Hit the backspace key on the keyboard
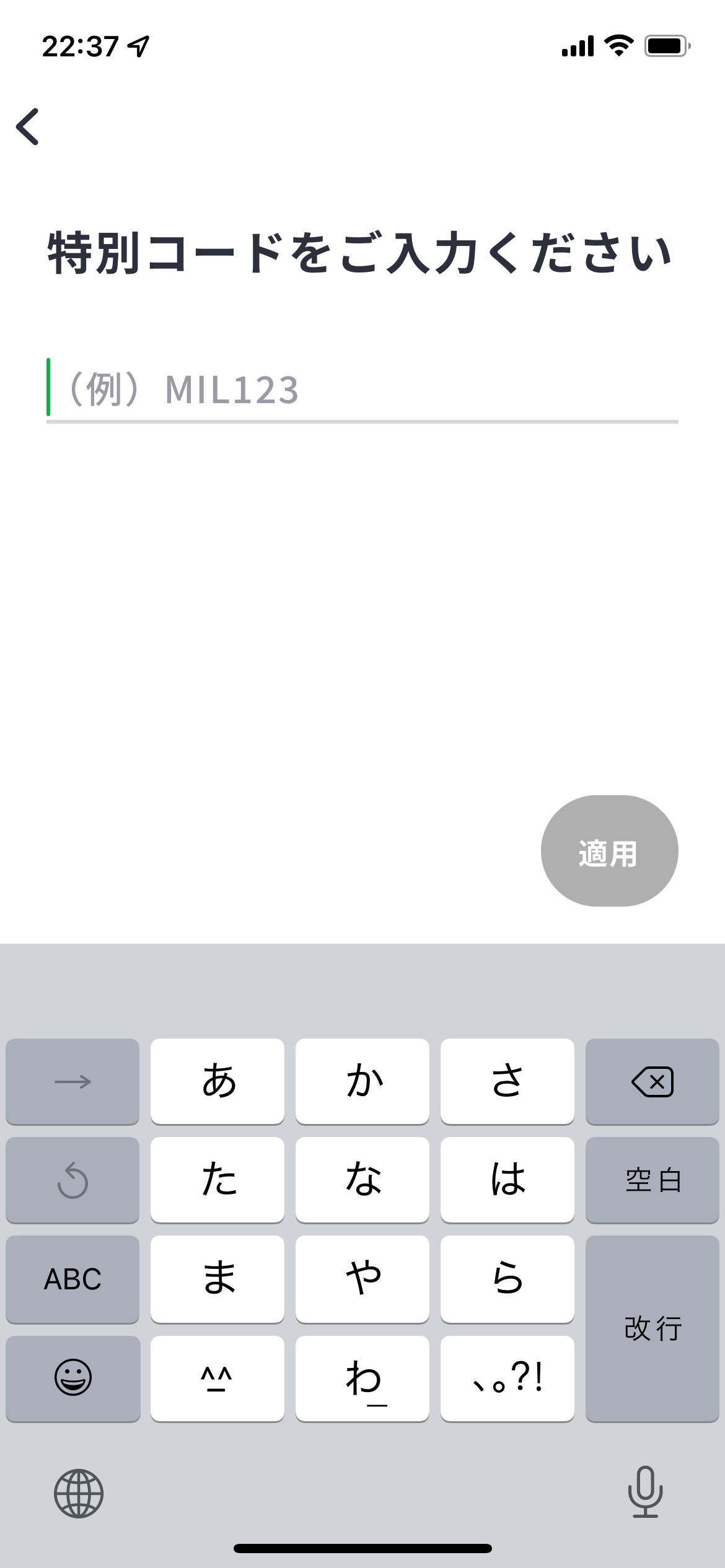This screenshot has height=1568, width=725. coord(652,1081)
